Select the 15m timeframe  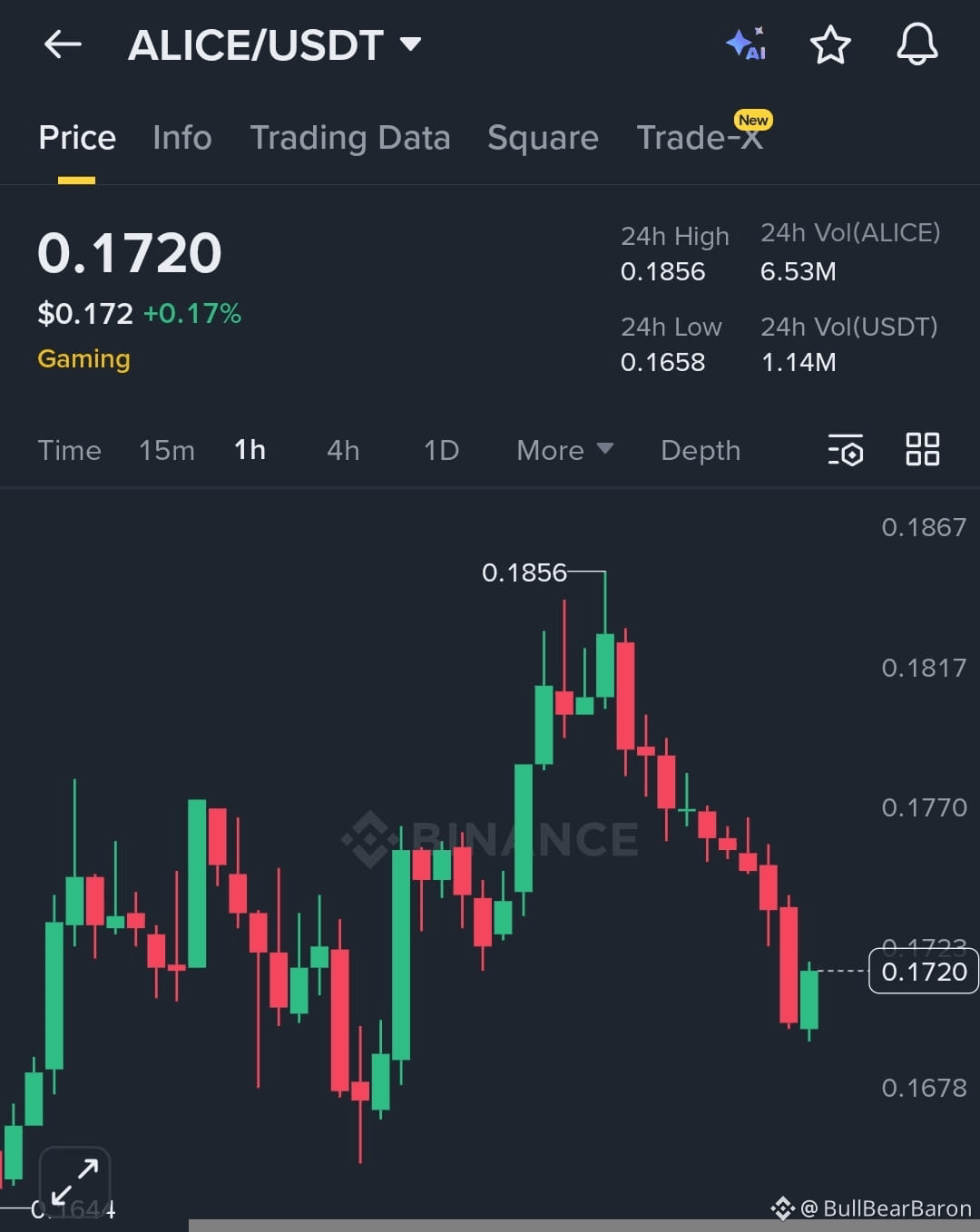tap(167, 449)
